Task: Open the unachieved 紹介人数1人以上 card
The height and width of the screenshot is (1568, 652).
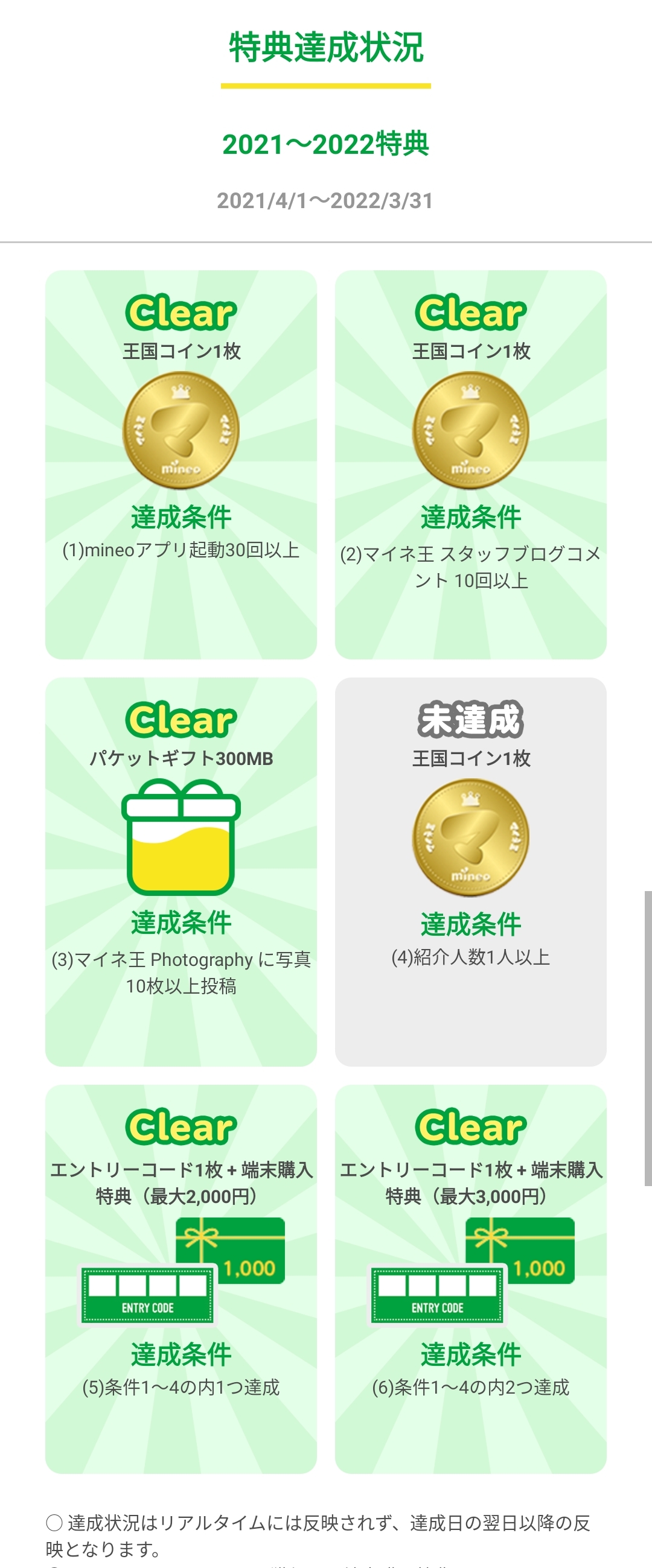Action: (470, 872)
